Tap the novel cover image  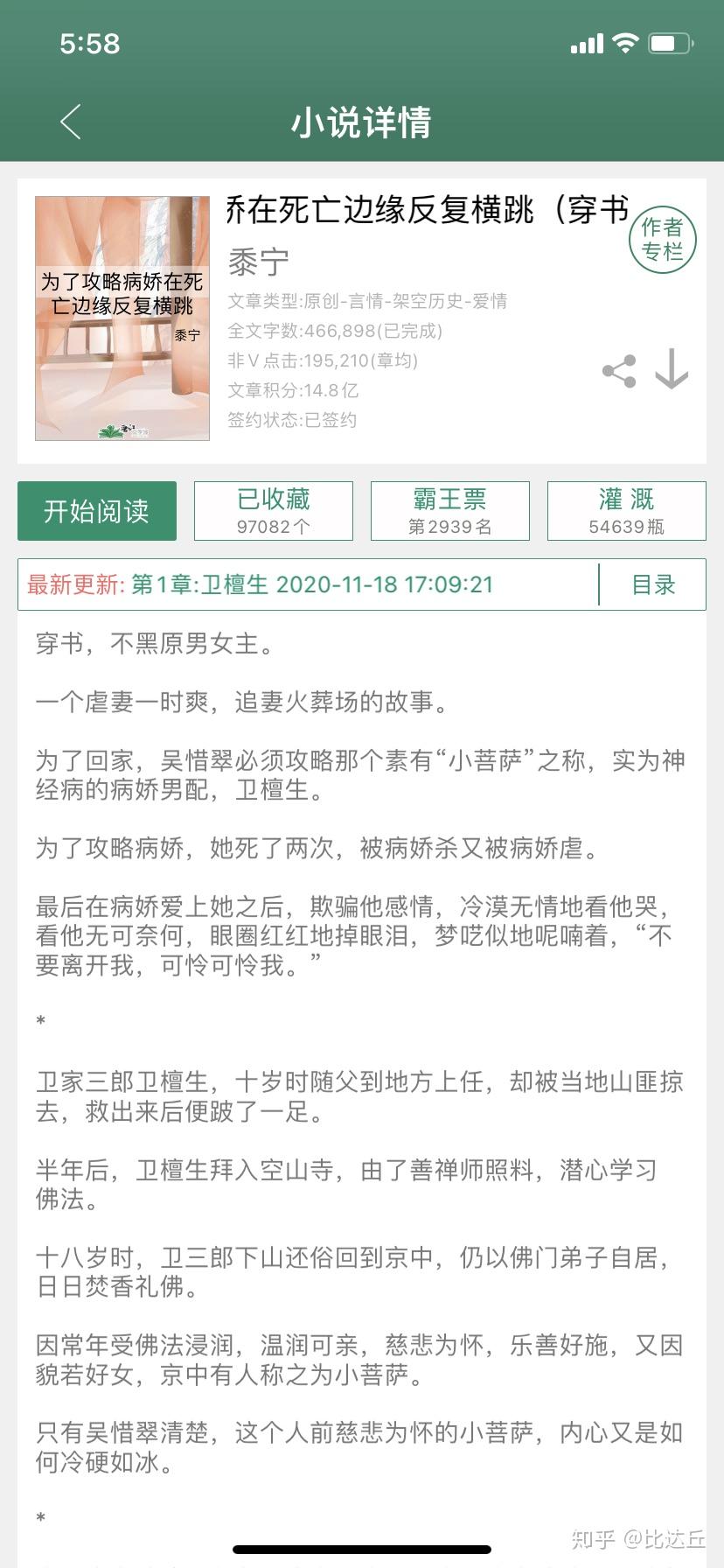tap(122, 318)
